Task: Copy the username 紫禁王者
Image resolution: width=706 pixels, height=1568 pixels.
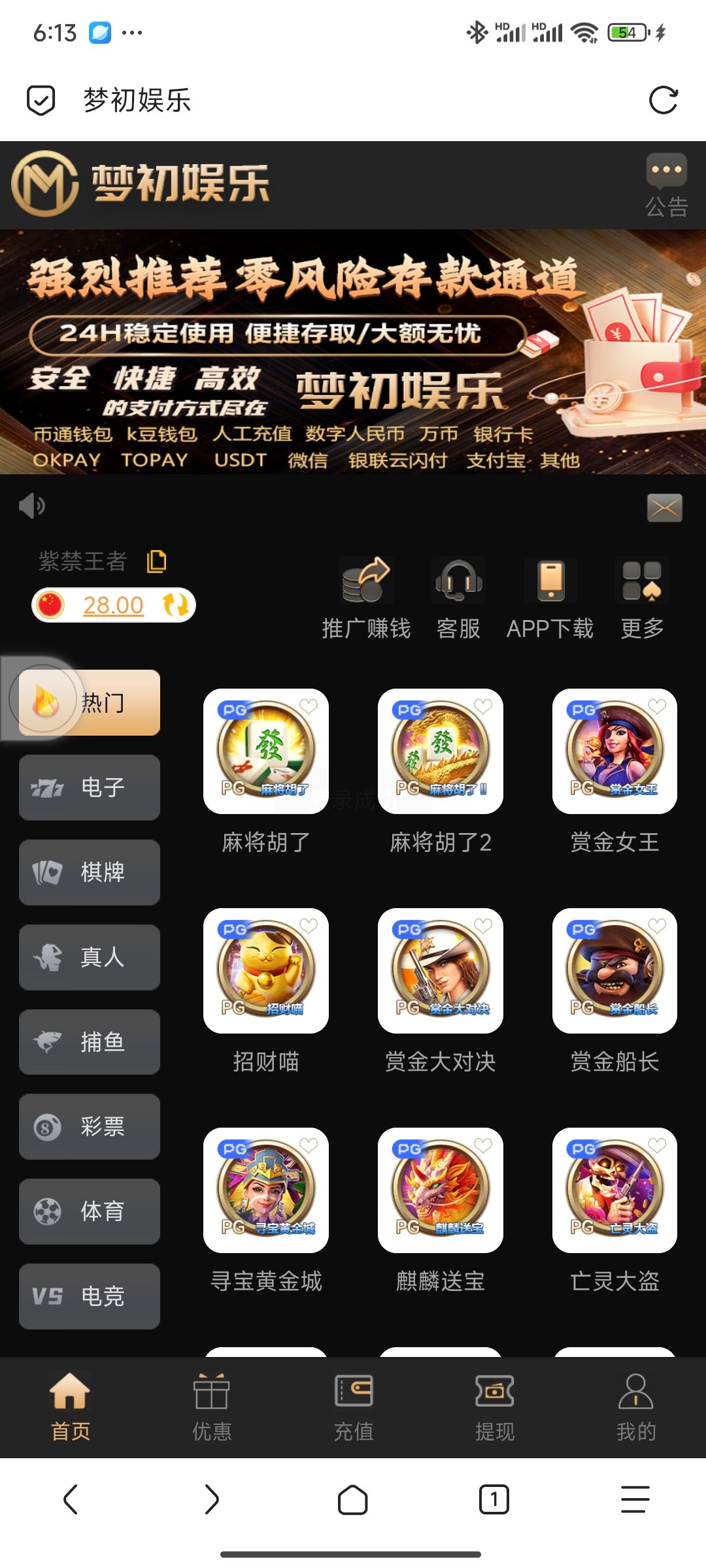Action: (x=156, y=561)
